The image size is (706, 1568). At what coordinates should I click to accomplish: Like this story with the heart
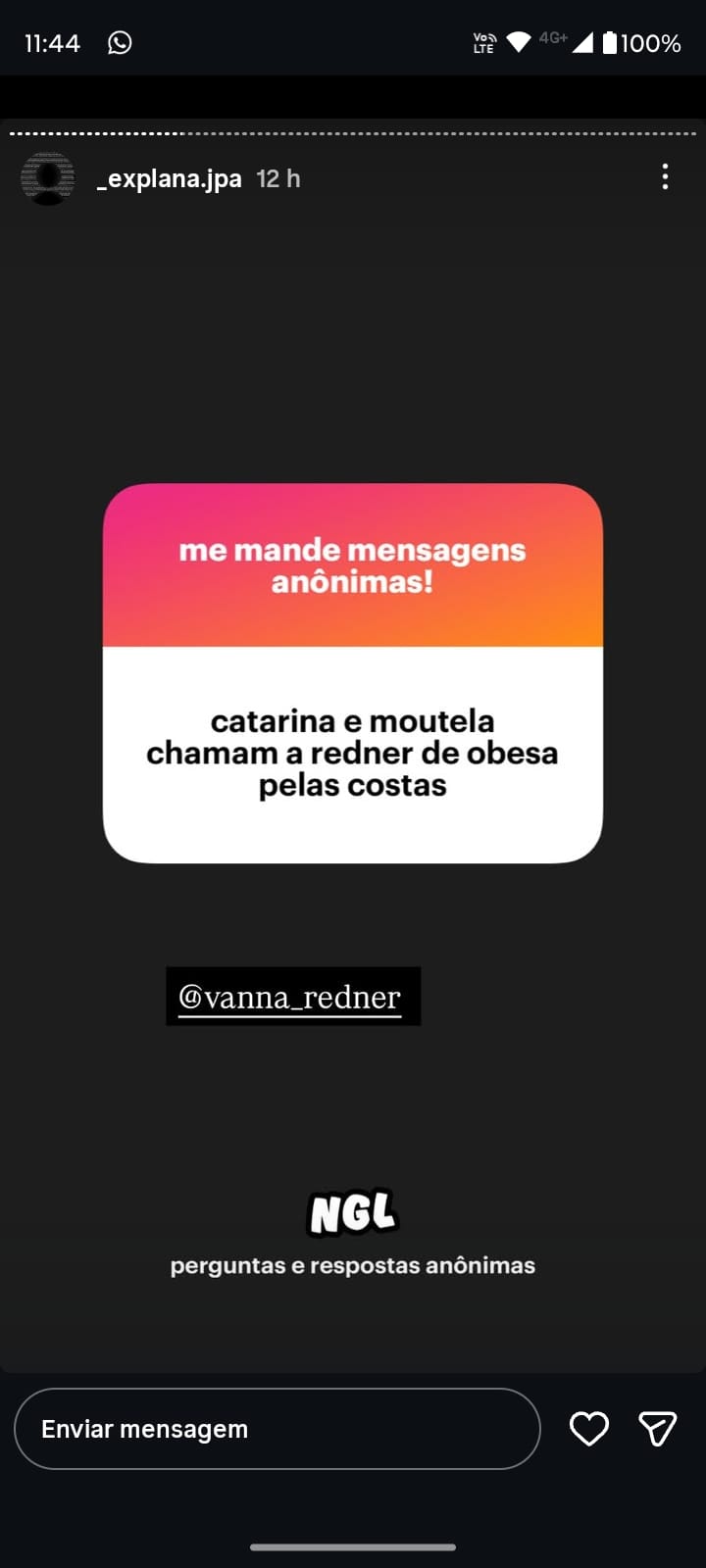click(x=589, y=1429)
